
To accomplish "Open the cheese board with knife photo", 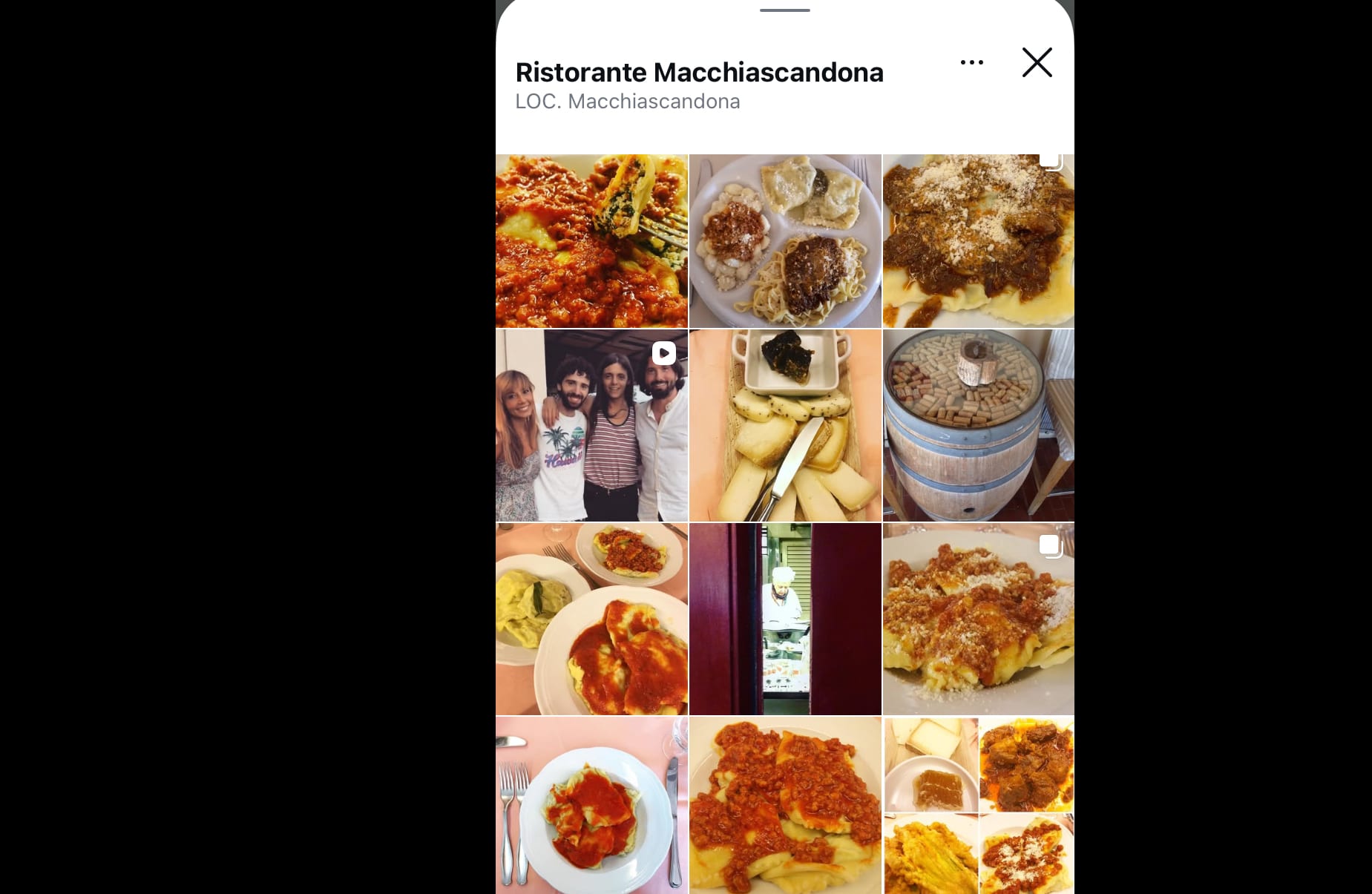I will (x=785, y=425).
